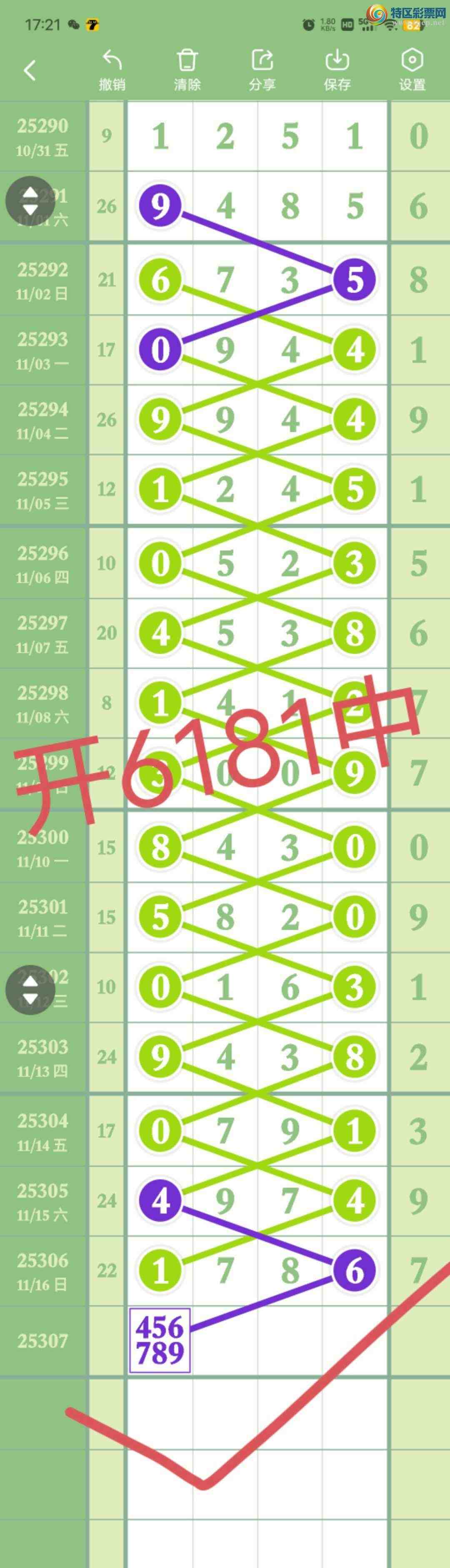Undo the last action with 撤销

pos(112,70)
